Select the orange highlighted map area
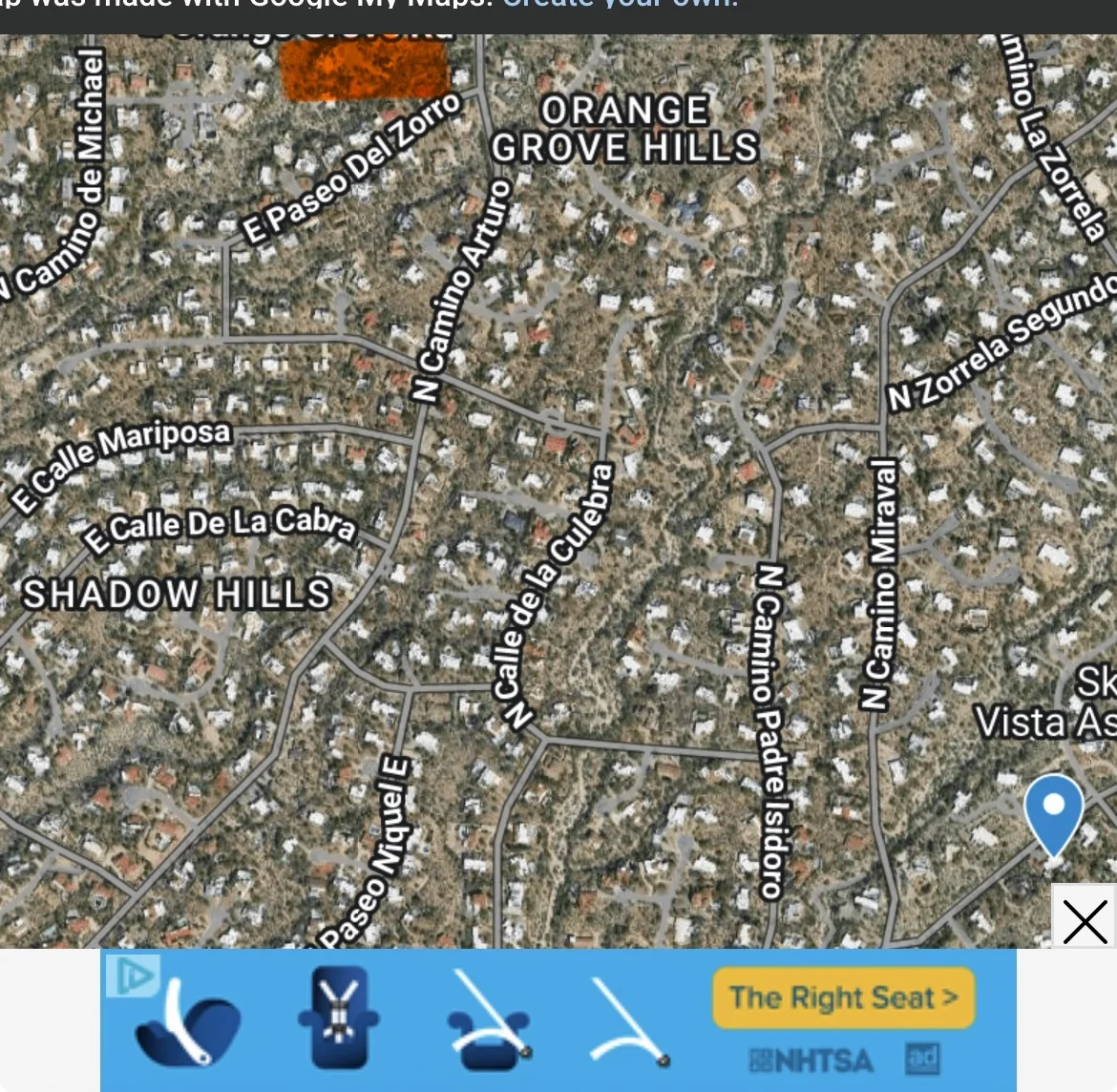This screenshot has height=1092, width=1117. [365, 70]
